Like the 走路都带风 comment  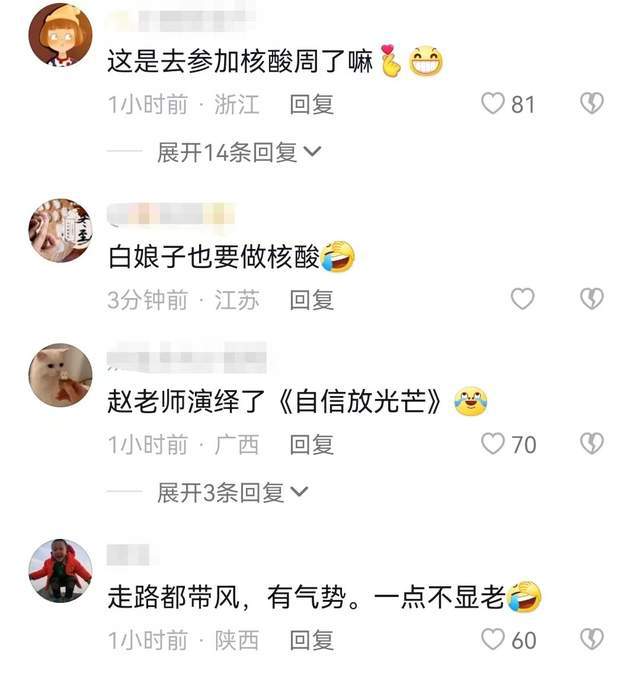[x=493, y=639]
